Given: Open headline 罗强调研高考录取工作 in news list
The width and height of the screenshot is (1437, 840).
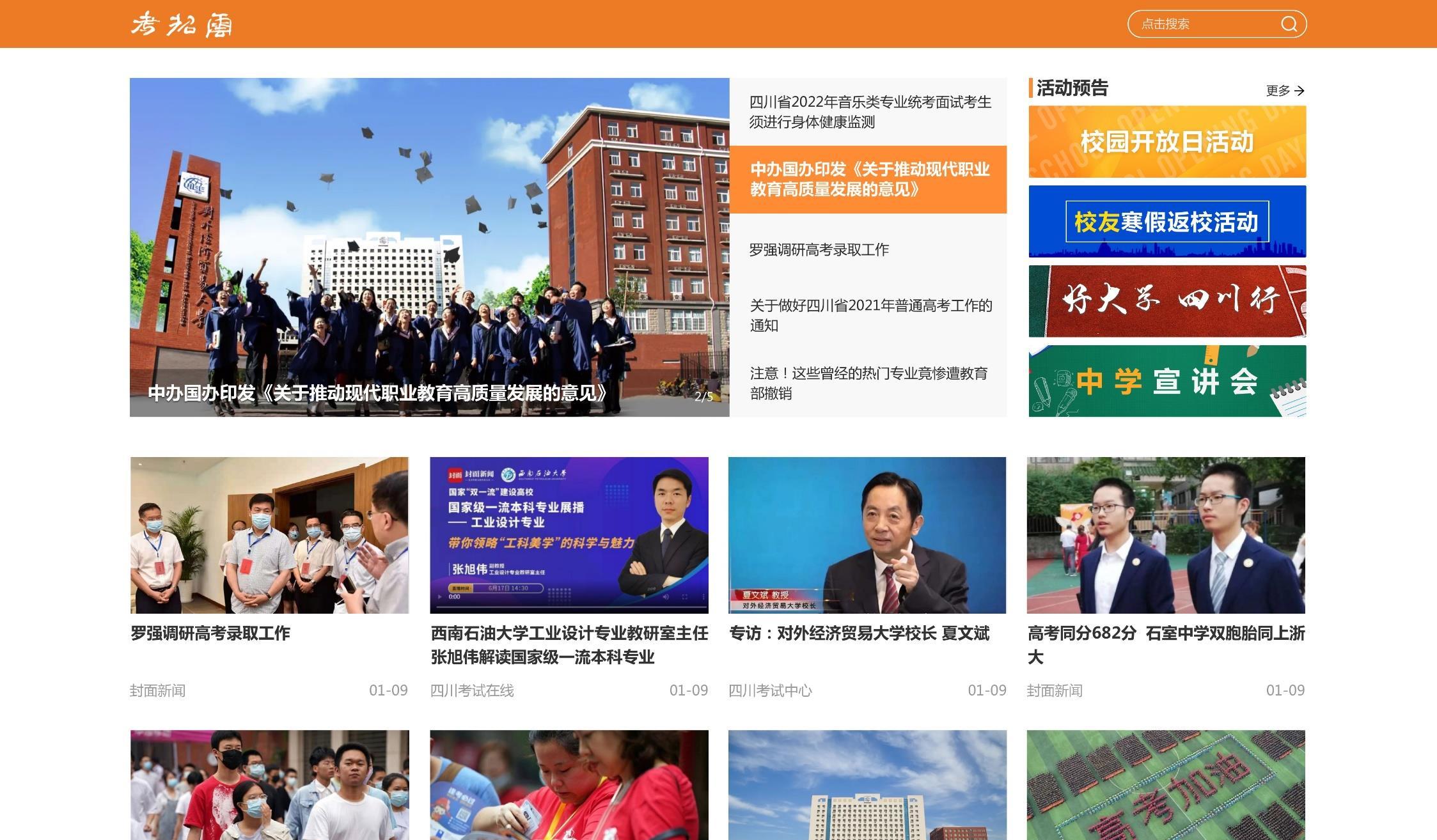Looking at the screenshot, I should point(819,250).
